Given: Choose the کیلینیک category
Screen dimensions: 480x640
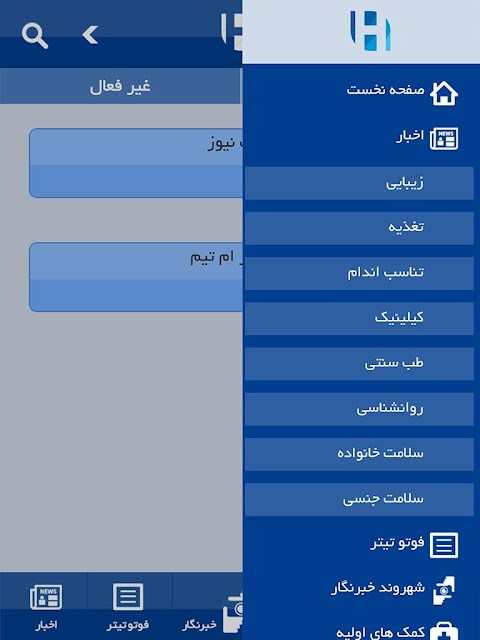Looking at the screenshot, I should point(359,319).
